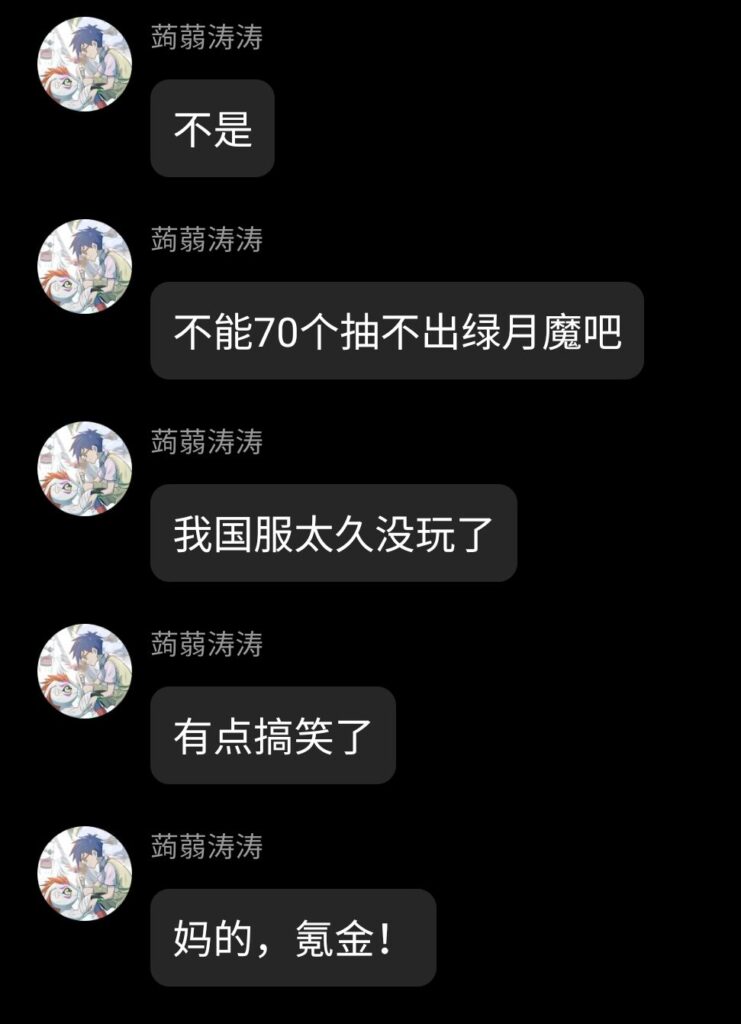View profile from avatar beside 我国服太久没玩了
The height and width of the screenshot is (1024, 741).
(x=85, y=468)
